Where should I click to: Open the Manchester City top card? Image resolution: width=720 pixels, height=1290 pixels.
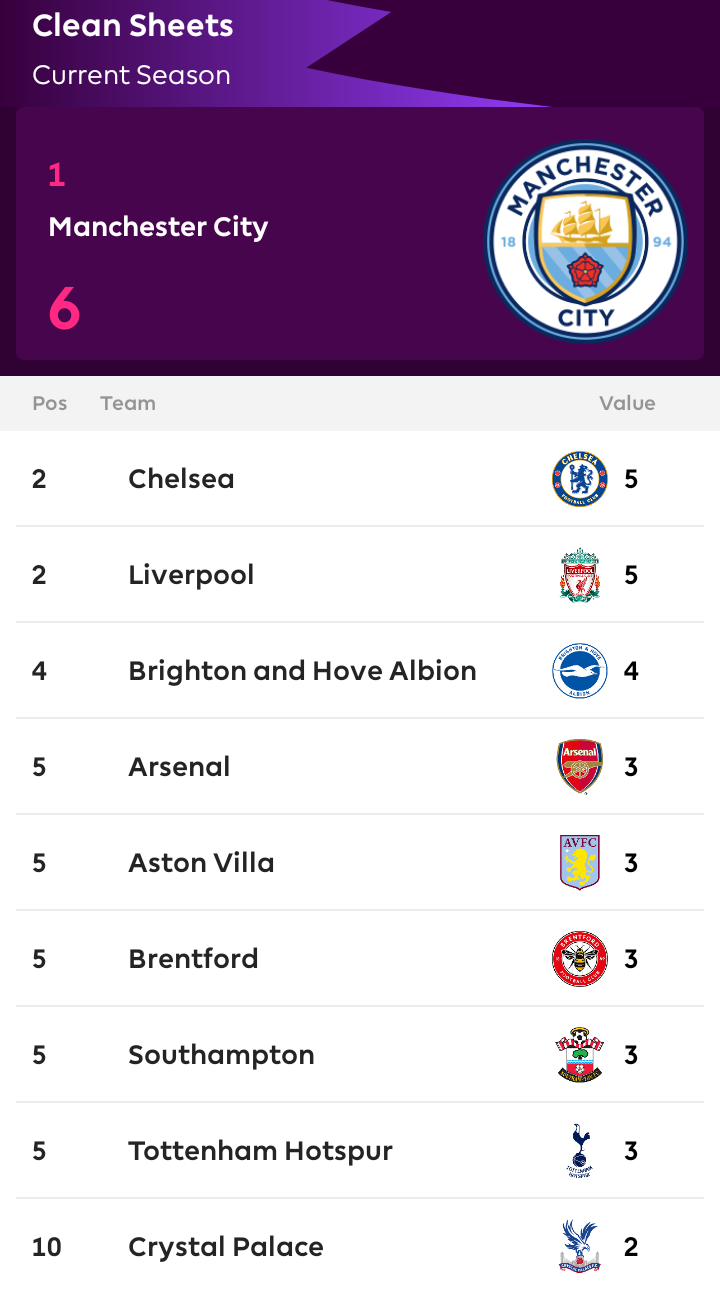360,233
